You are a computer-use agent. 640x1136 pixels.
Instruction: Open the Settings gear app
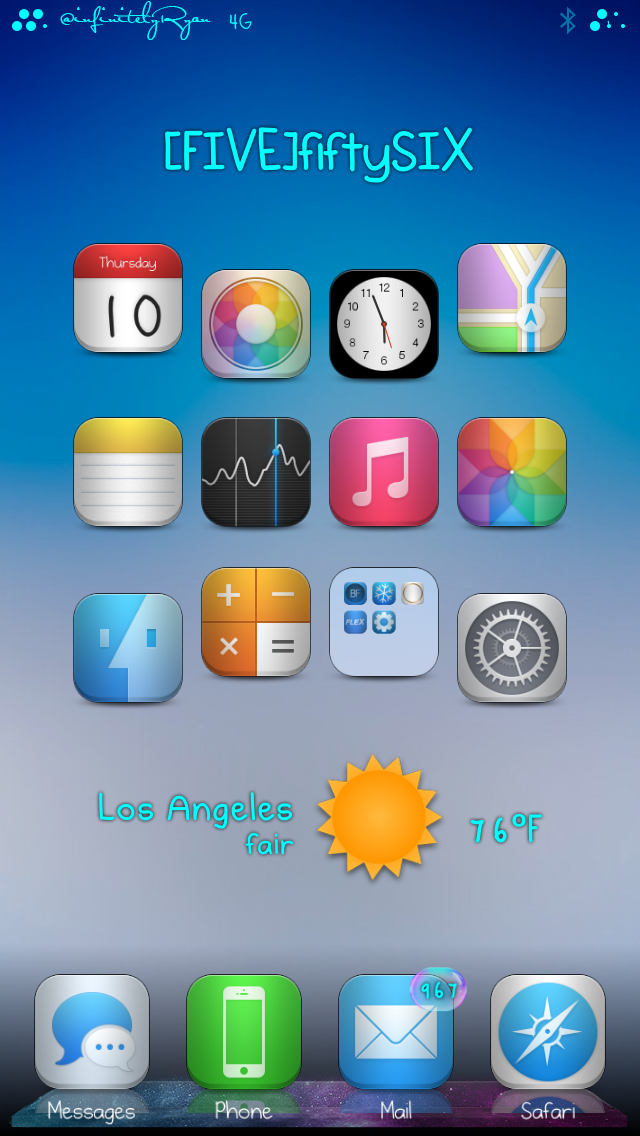(512, 647)
